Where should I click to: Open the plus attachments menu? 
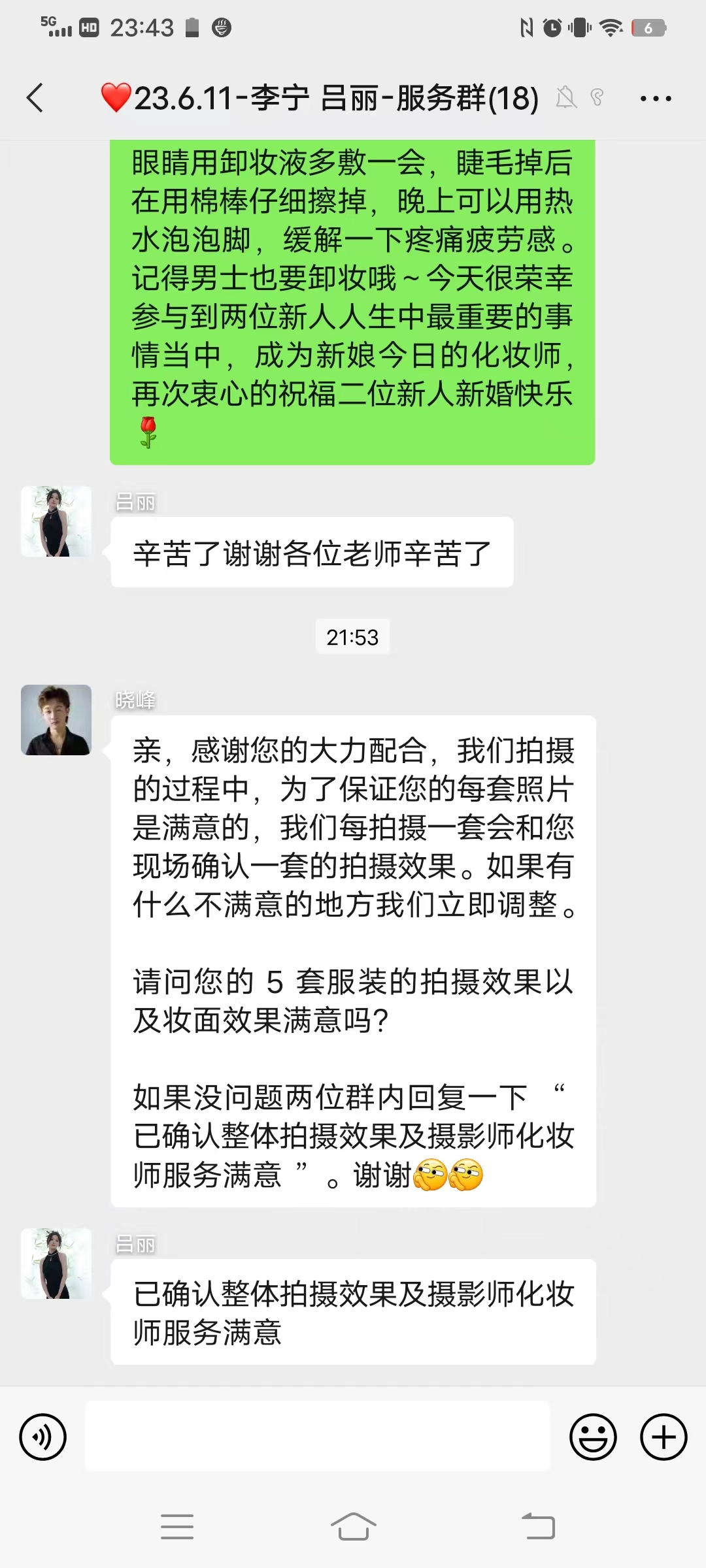pos(664,1437)
